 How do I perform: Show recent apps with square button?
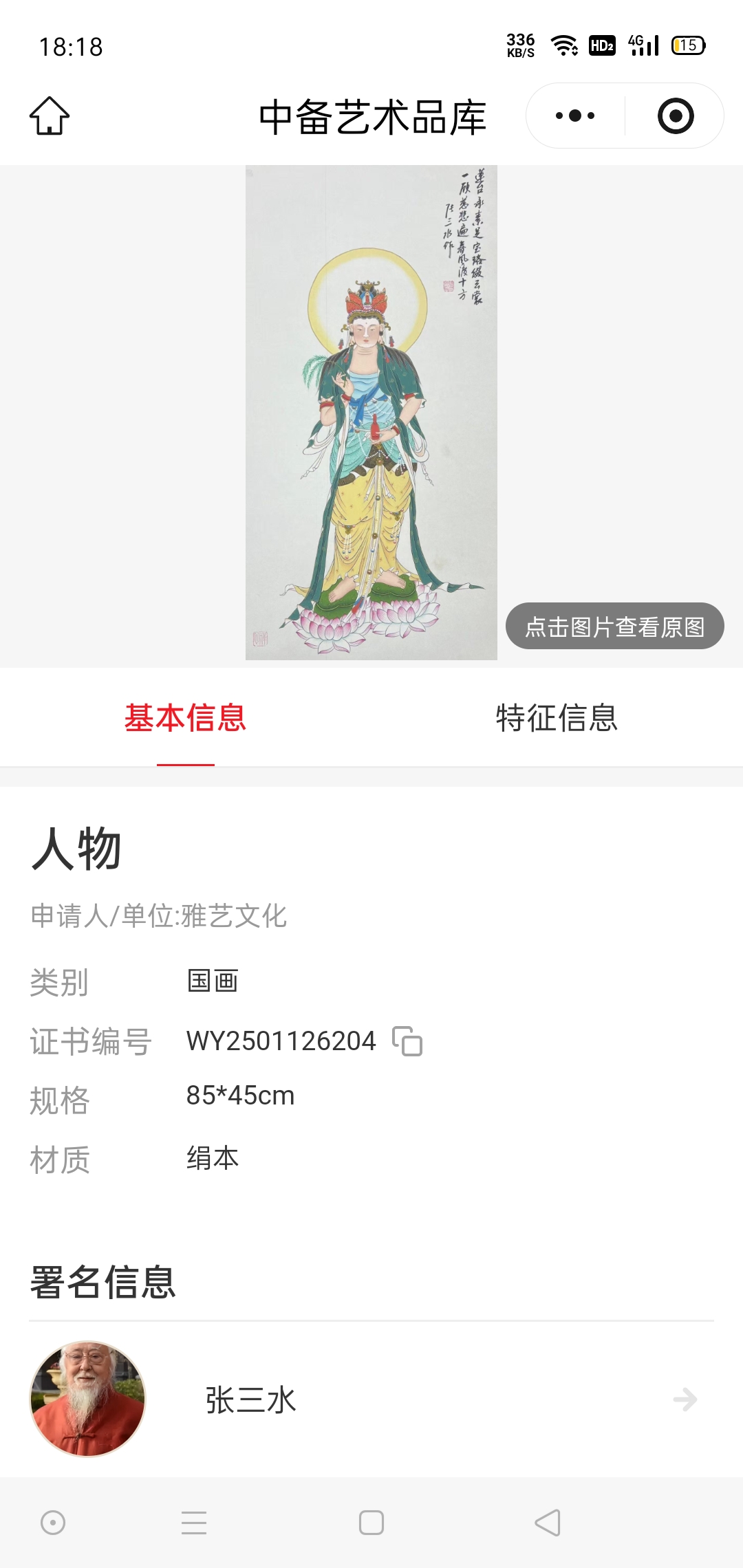coord(371,1523)
